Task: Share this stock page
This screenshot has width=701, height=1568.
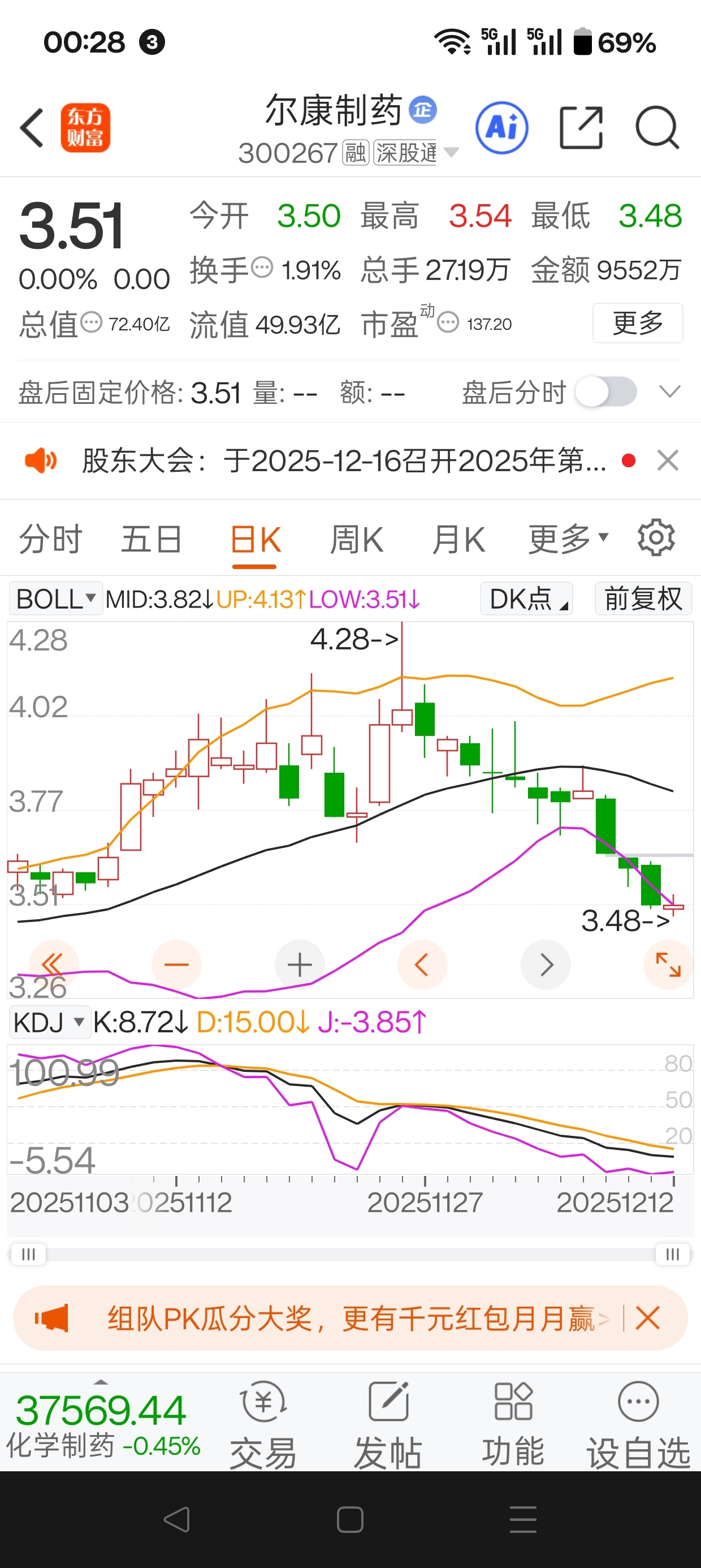Action: coord(581,128)
